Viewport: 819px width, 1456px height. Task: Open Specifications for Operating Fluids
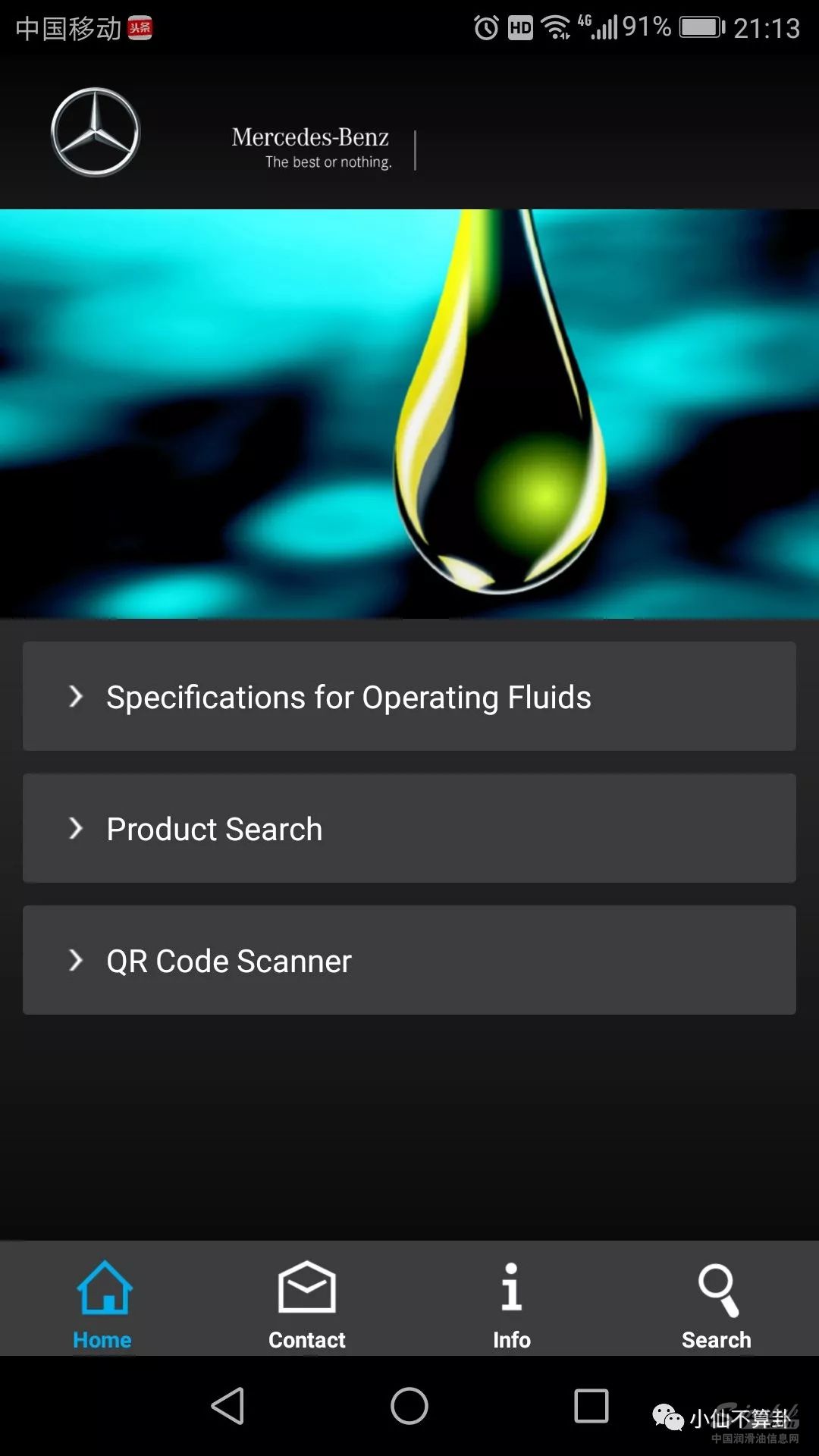click(409, 696)
